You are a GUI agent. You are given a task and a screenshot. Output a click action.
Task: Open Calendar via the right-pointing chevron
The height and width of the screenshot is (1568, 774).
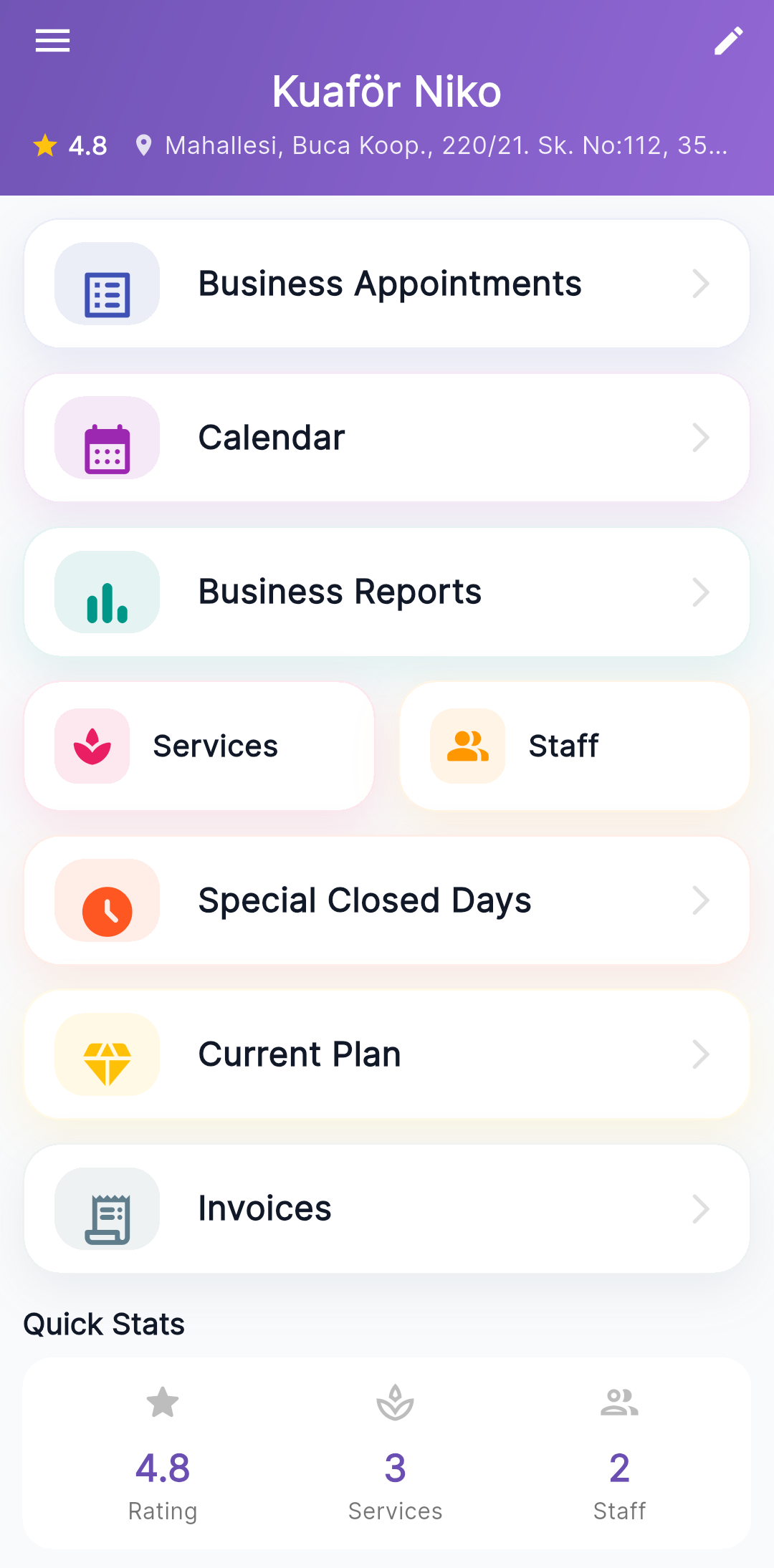[x=701, y=438]
